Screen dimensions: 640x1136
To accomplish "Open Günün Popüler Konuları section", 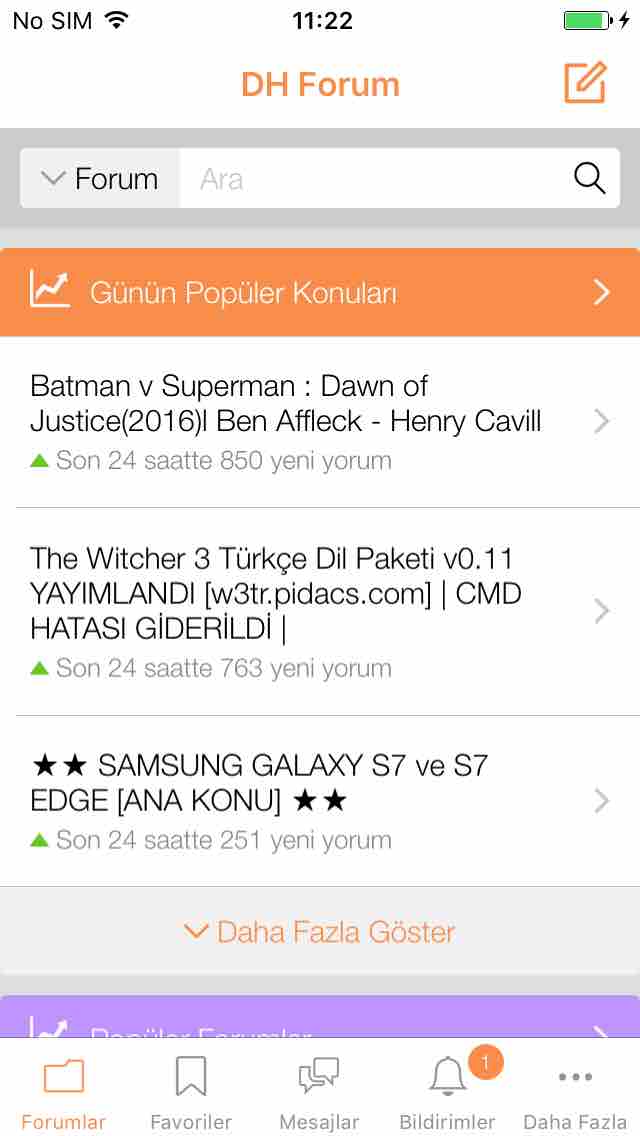I will click(x=320, y=292).
